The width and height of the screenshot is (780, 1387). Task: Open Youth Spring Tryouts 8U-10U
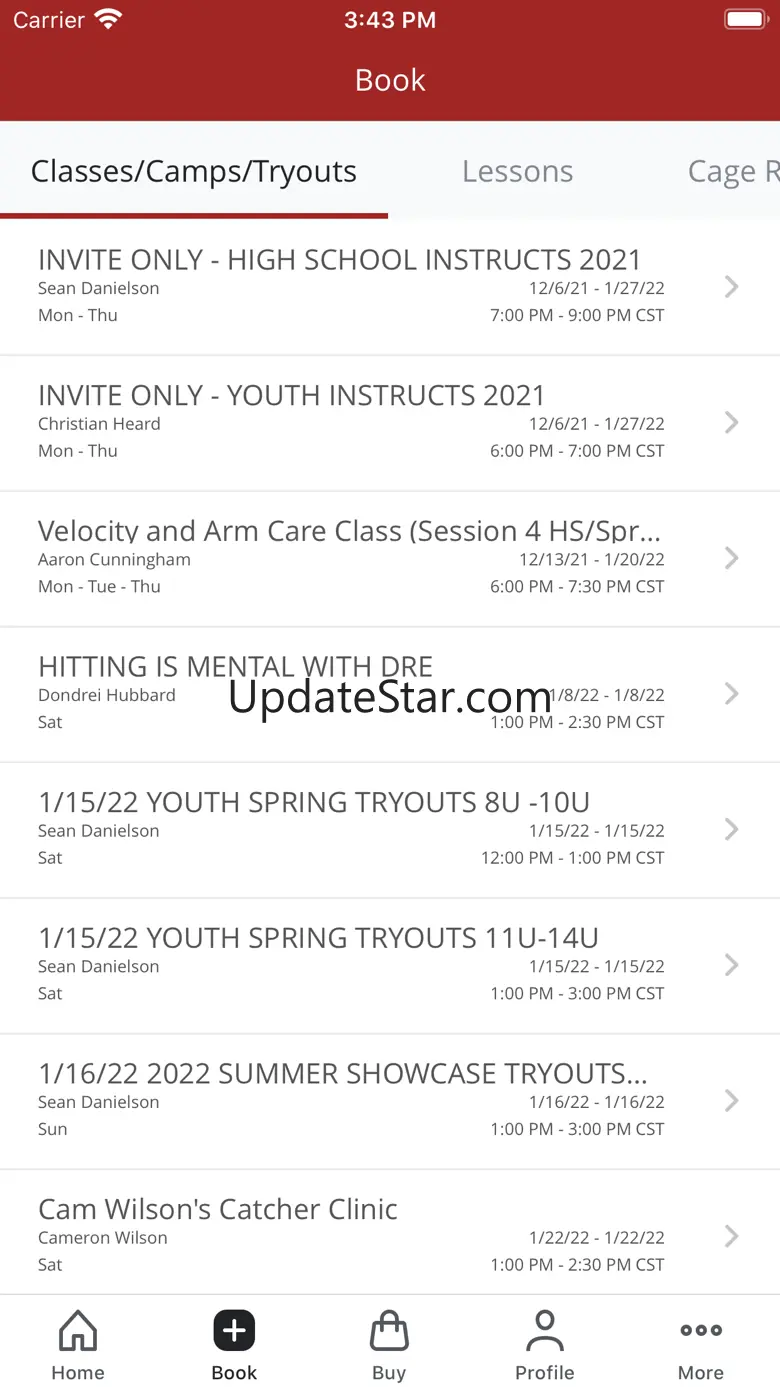click(x=390, y=829)
